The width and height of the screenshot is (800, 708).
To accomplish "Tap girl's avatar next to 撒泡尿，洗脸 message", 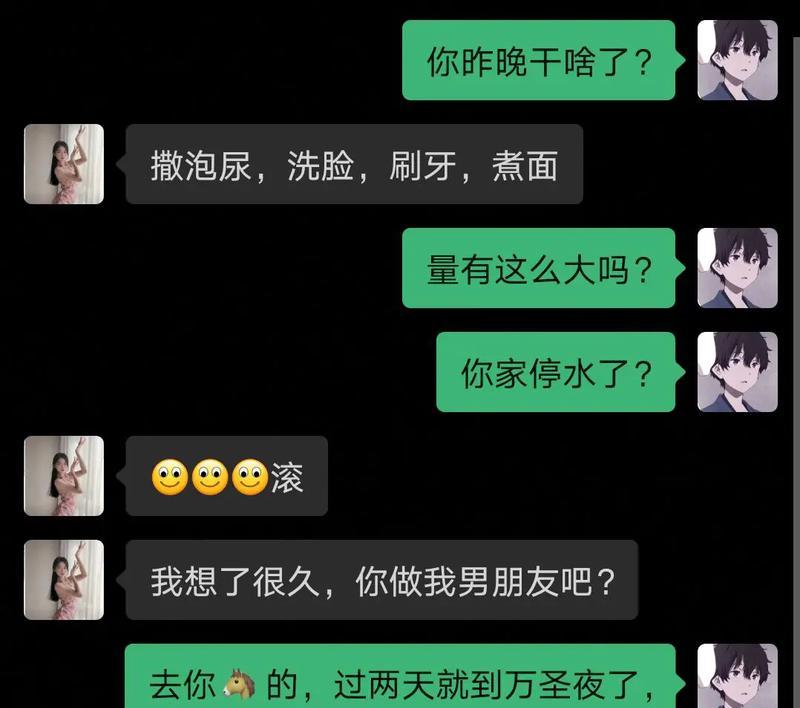I will pos(64,164).
